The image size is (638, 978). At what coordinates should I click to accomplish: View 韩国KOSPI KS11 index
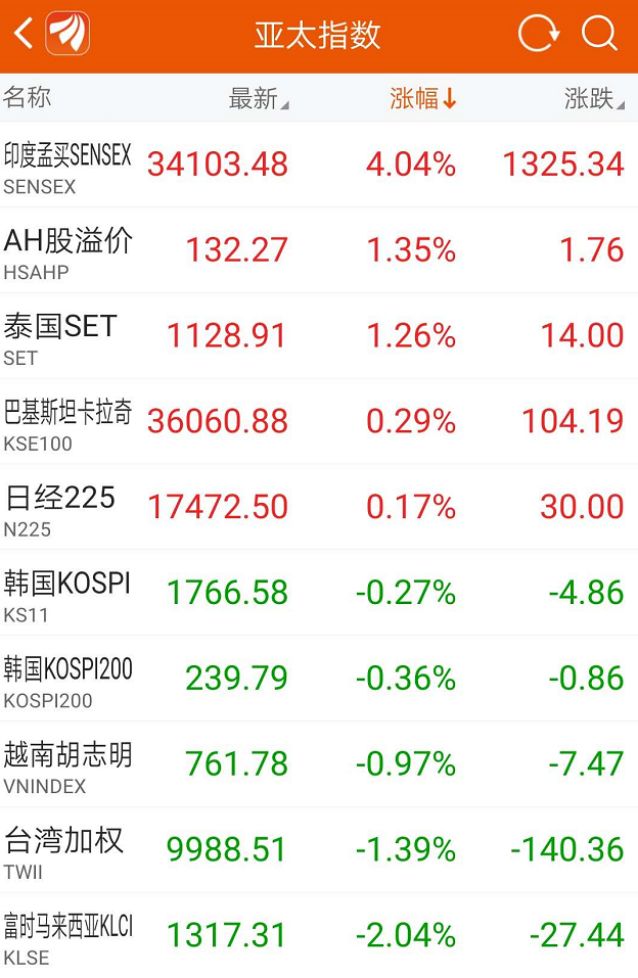[319, 593]
